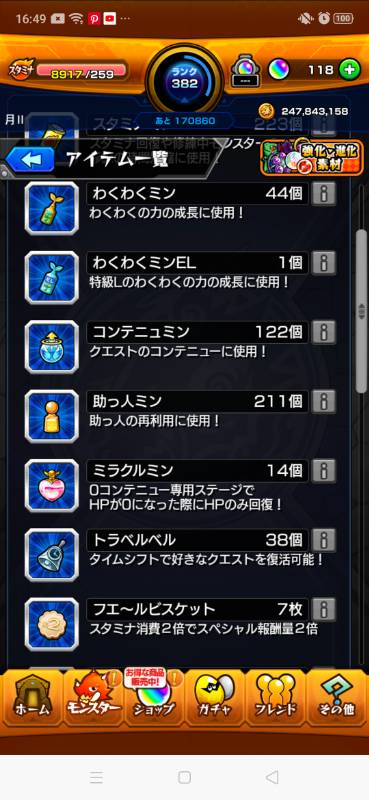
Task: Open the その他 tab
Action: pos(337,697)
